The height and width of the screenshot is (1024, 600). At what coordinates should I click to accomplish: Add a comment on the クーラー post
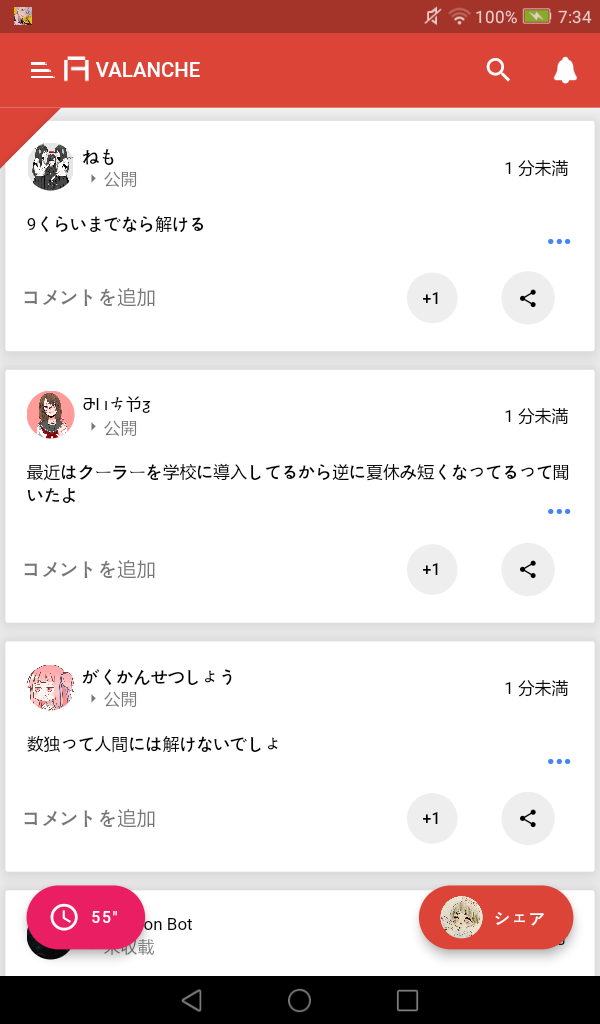pyautogui.click(x=90, y=570)
